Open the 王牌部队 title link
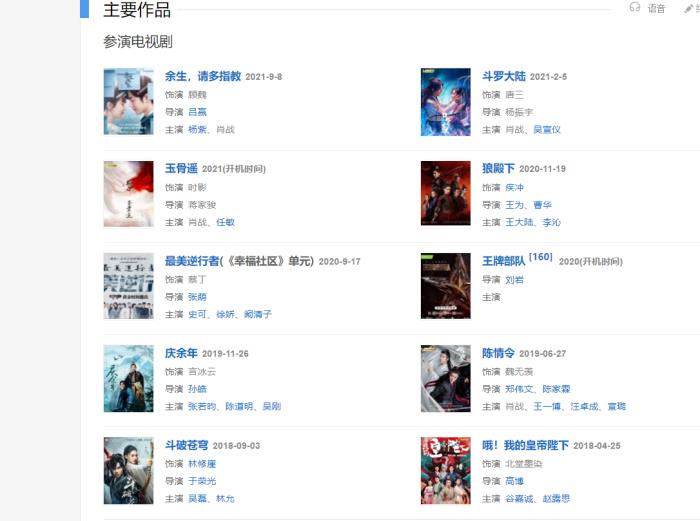The width and height of the screenshot is (700, 521). tap(504, 261)
